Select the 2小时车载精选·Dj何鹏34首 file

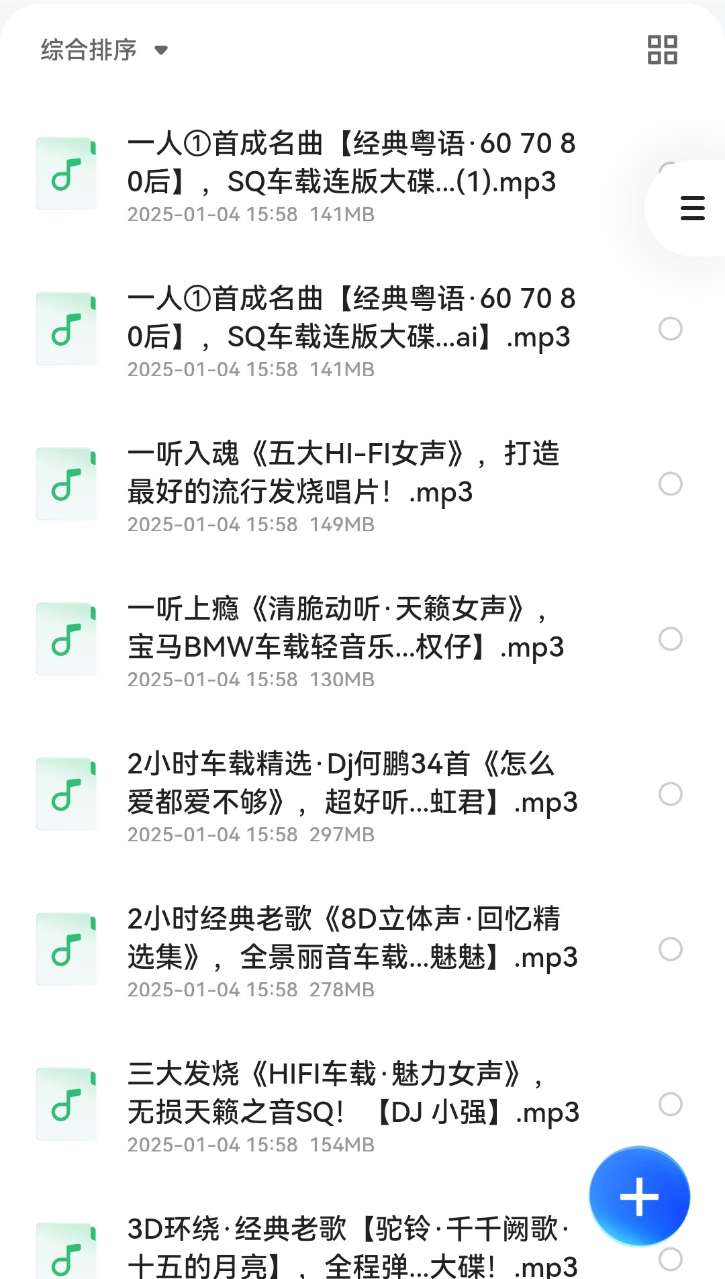click(670, 794)
